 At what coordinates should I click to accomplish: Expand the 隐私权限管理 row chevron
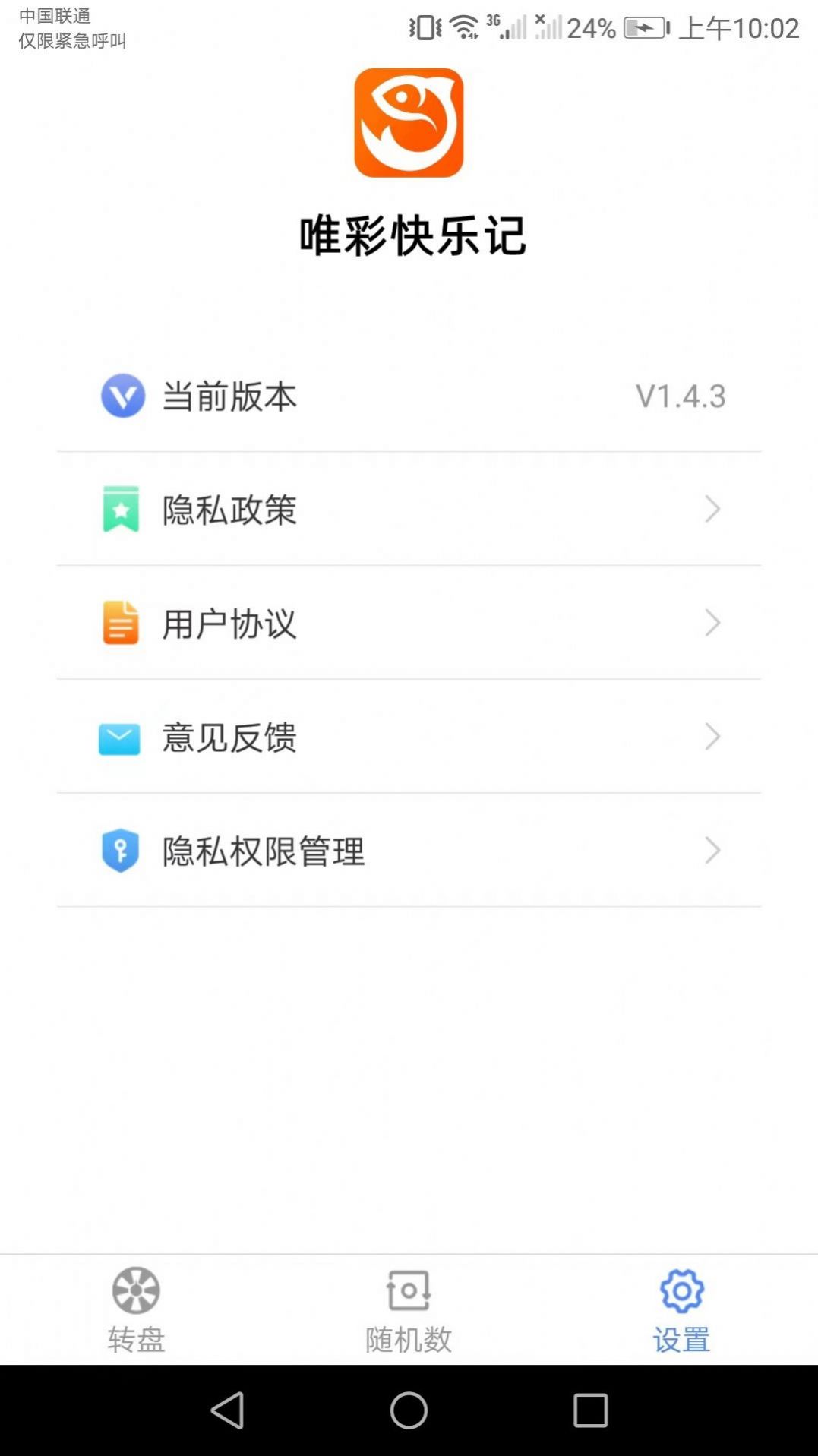[712, 851]
